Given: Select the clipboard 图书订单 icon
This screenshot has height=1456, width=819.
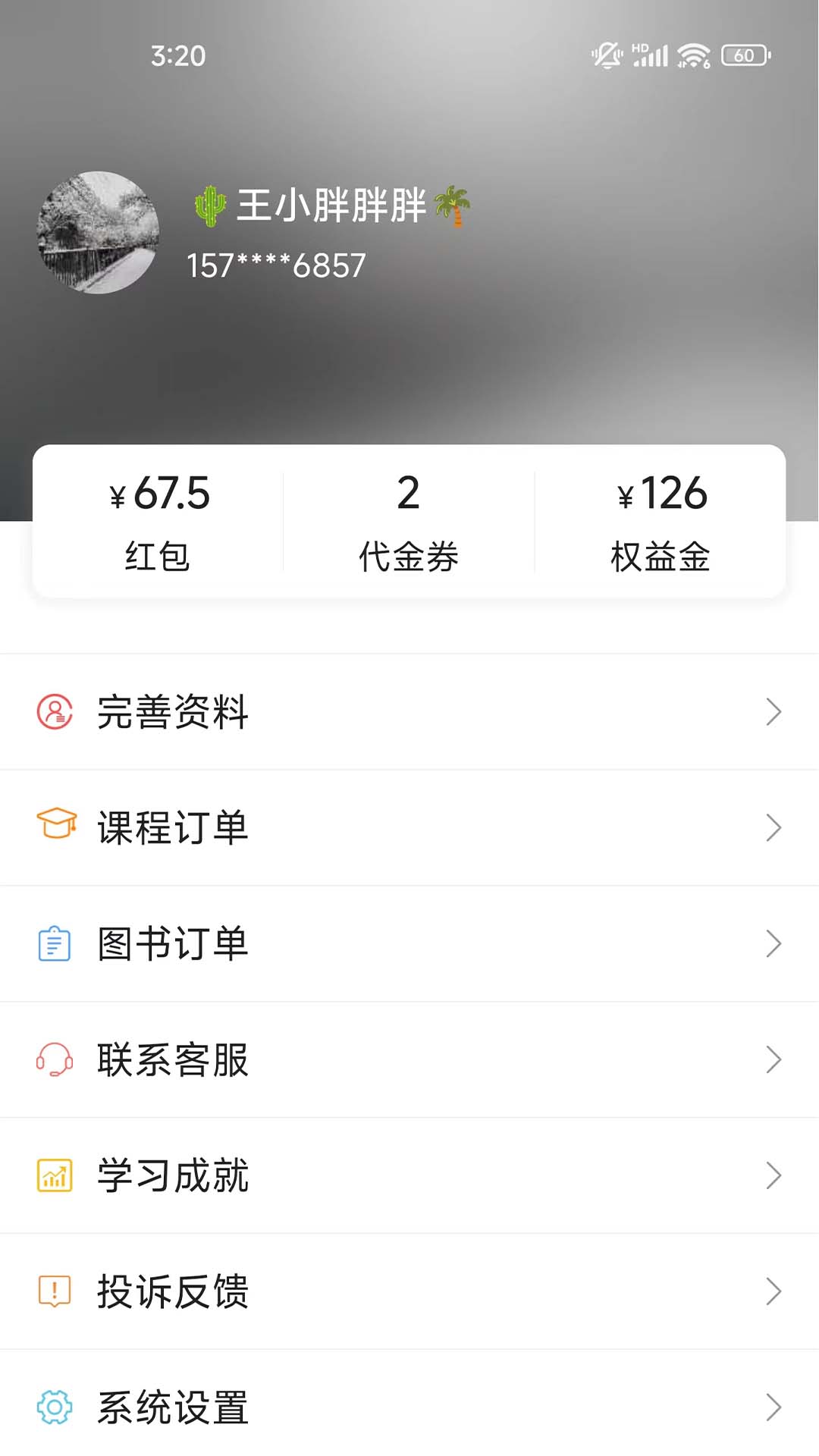Looking at the screenshot, I should pyautogui.click(x=54, y=943).
